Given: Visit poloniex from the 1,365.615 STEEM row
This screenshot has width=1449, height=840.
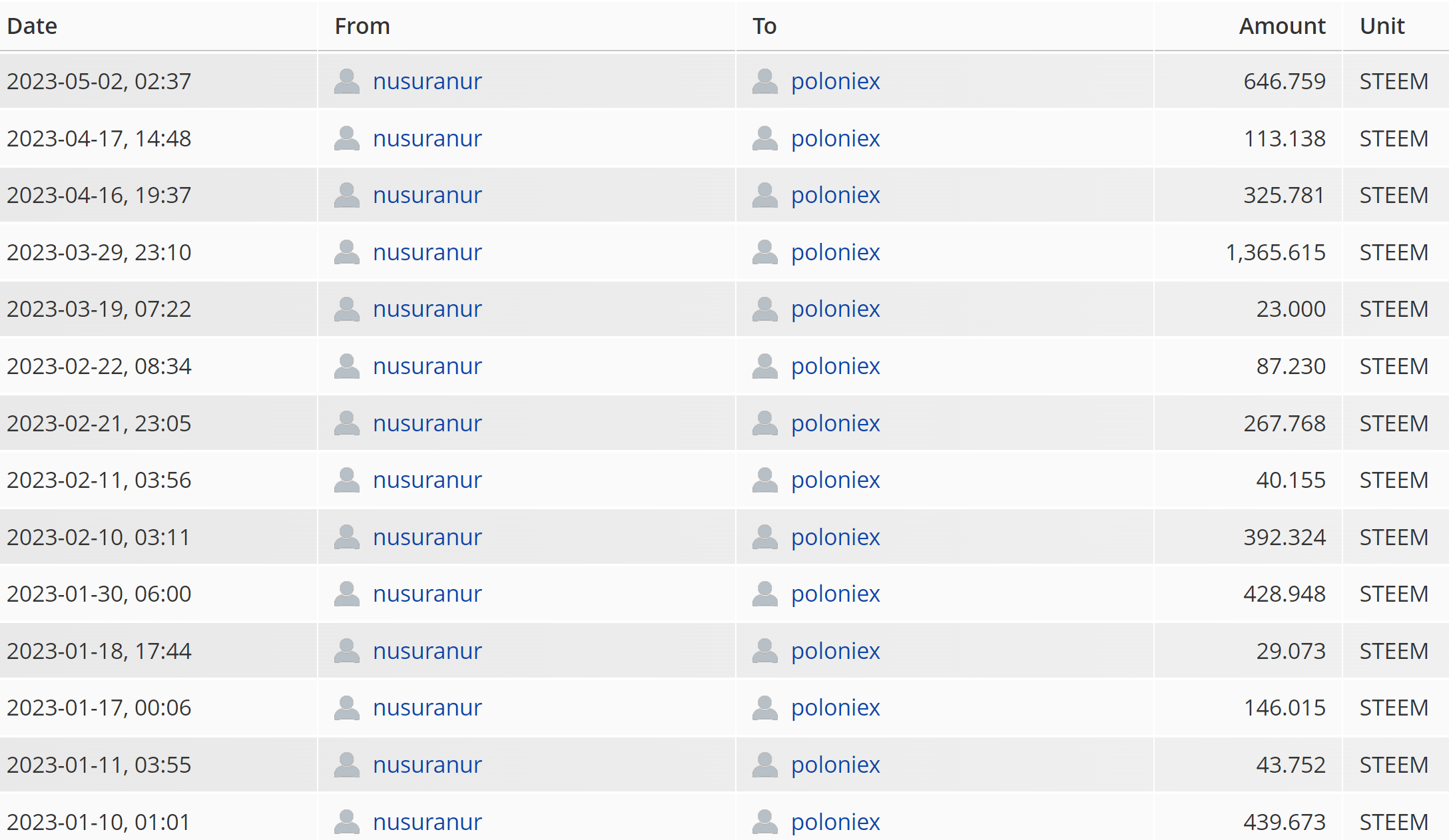Looking at the screenshot, I should pos(835,252).
